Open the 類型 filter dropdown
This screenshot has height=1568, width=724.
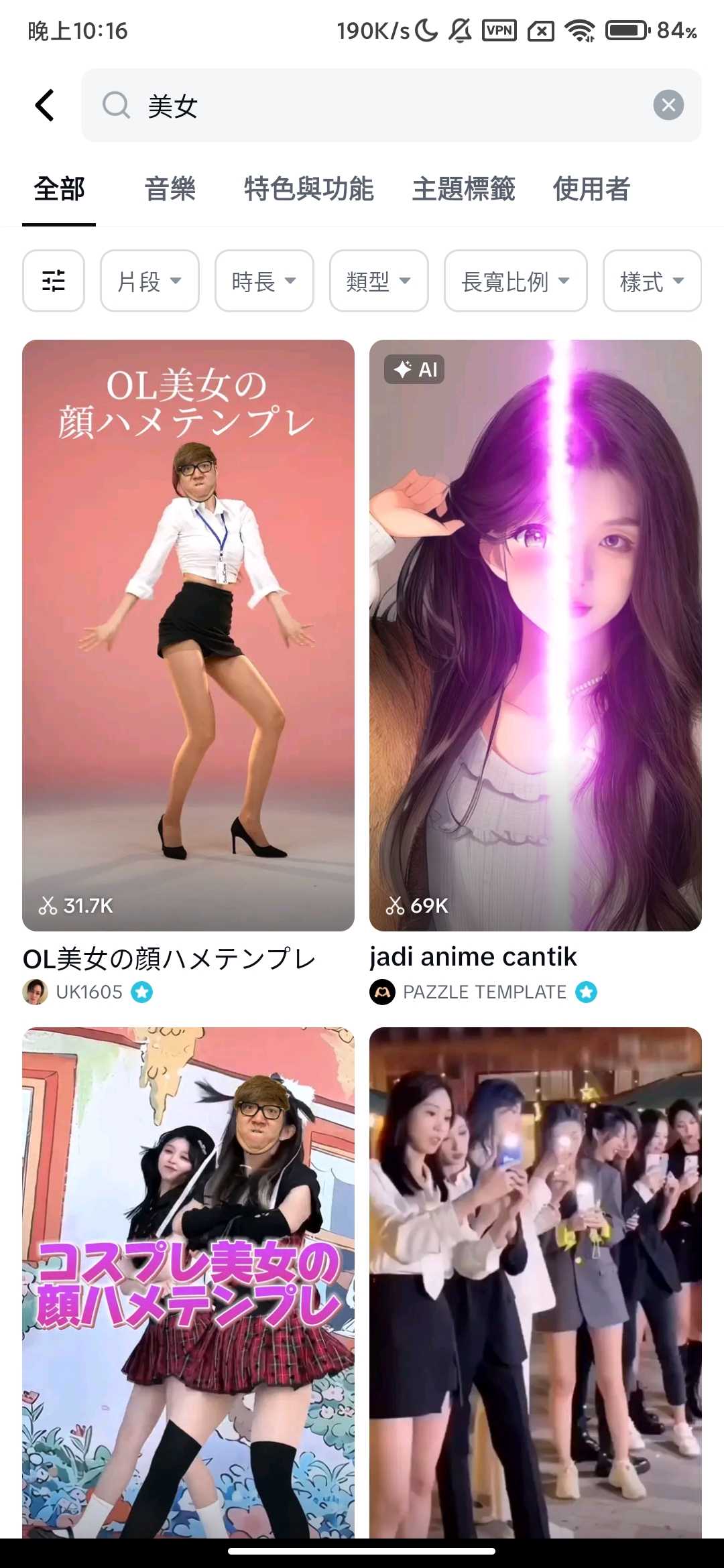point(379,281)
